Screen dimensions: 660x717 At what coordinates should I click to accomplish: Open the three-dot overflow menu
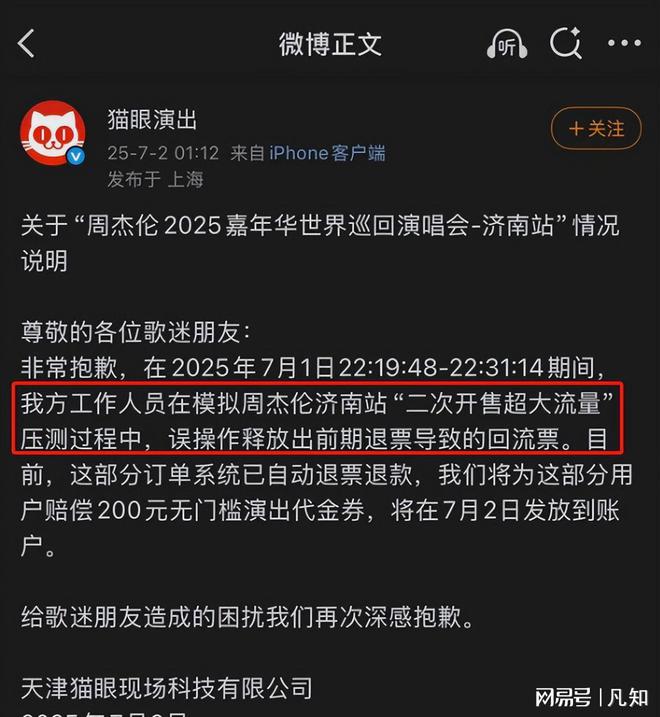click(x=624, y=44)
